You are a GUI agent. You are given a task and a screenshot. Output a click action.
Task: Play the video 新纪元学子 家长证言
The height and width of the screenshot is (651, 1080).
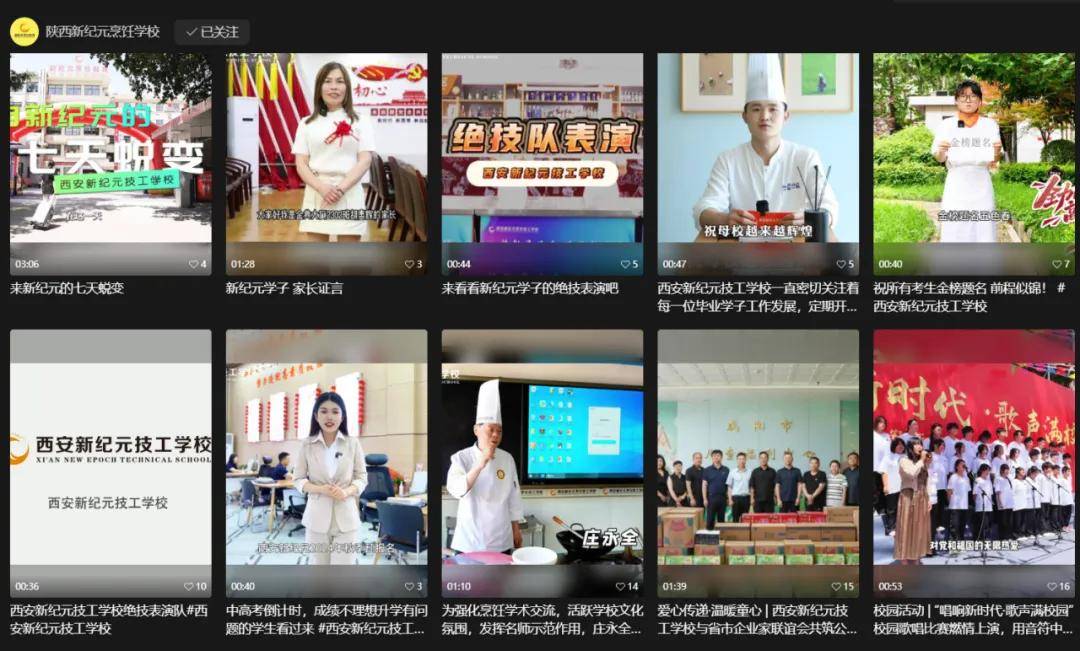pos(326,163)
